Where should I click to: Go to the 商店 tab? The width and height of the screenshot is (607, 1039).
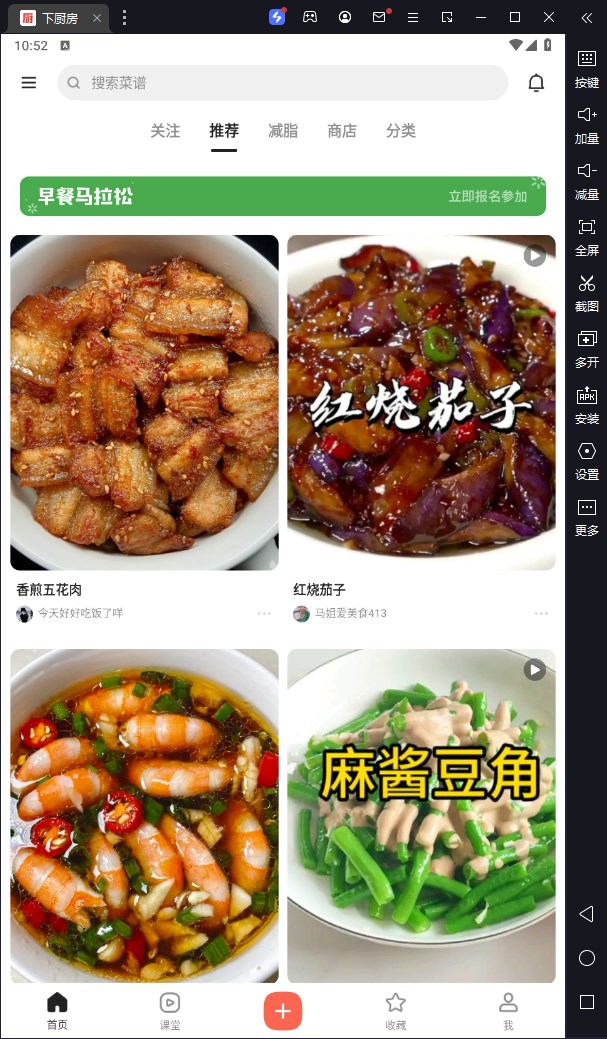click(342, 131)
